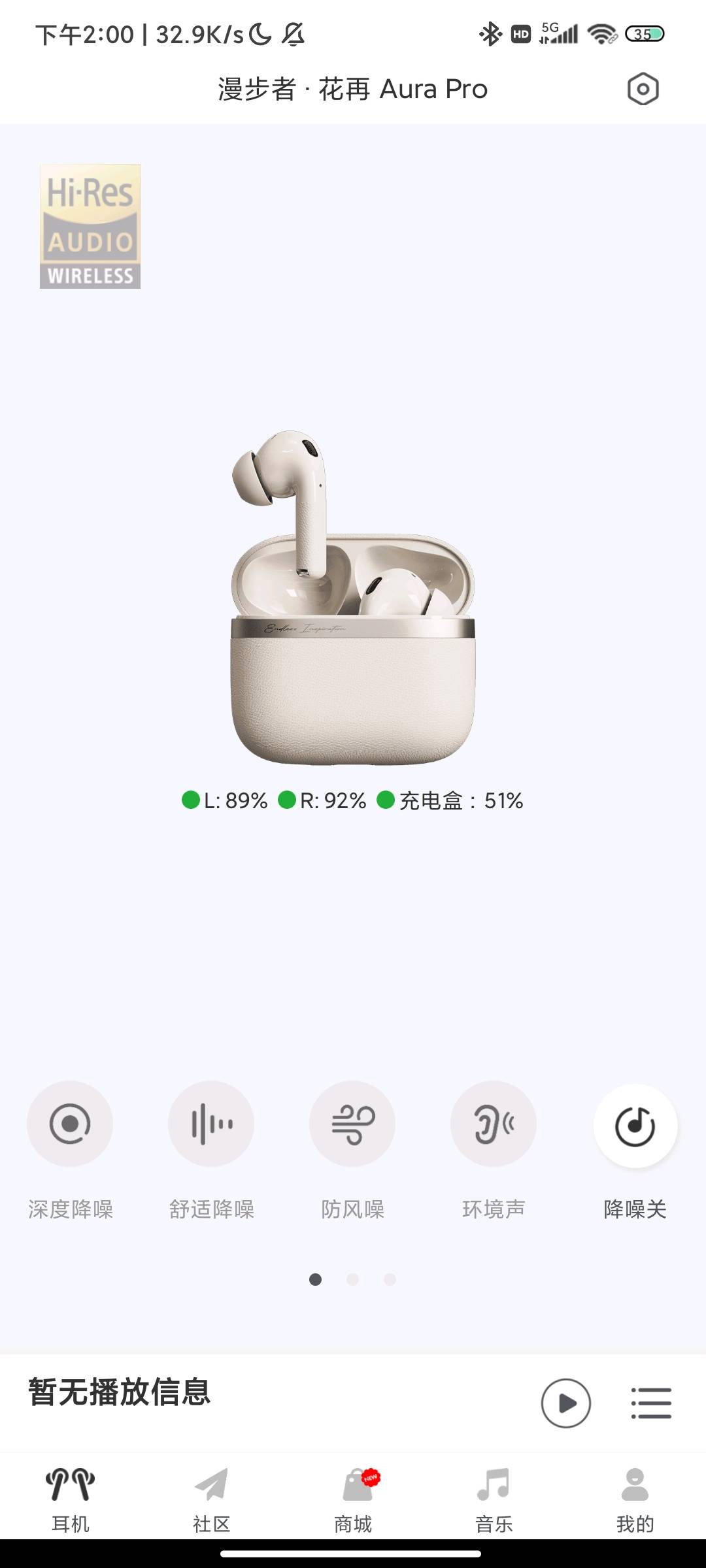Enable 防风噪 wind noise reduction

[x=352, y=1124]
